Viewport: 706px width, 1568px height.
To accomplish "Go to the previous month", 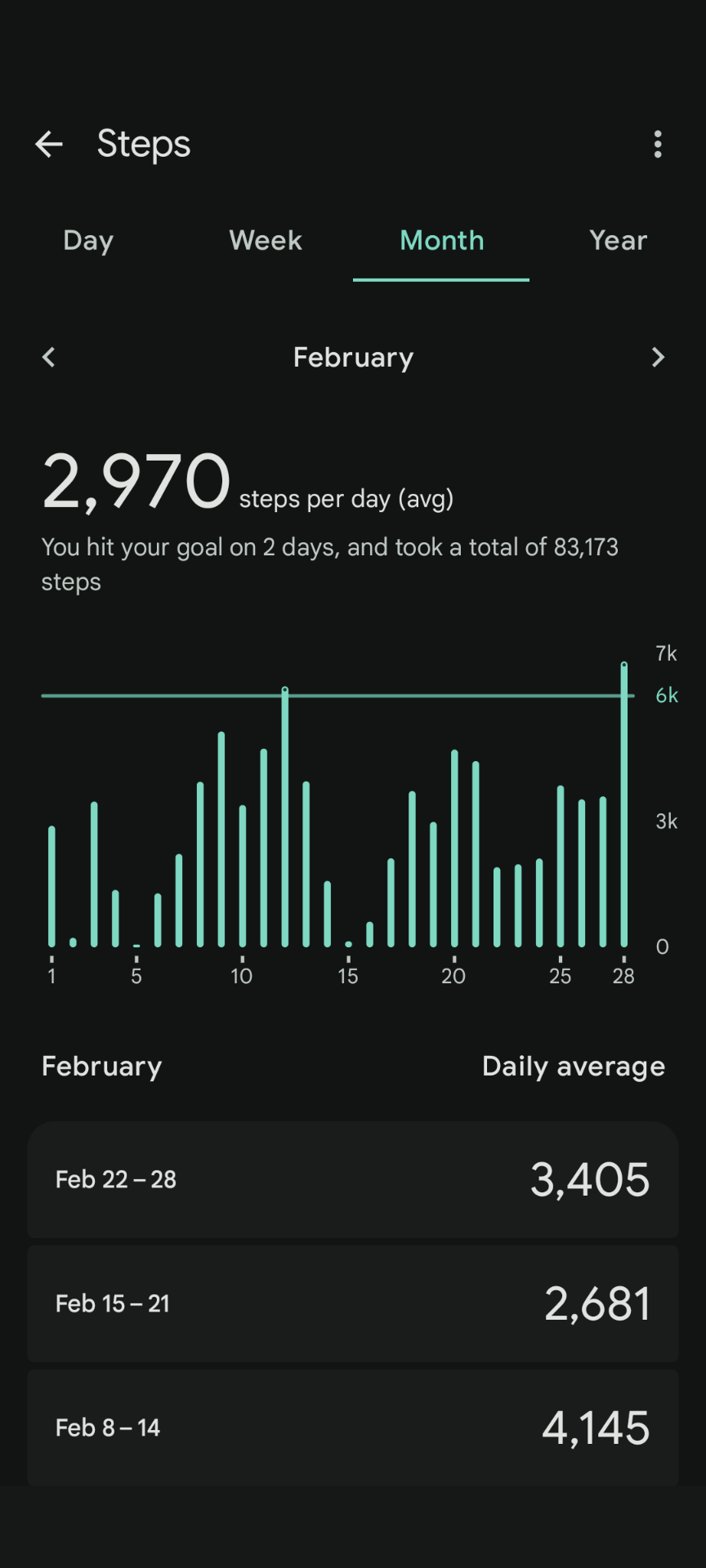I will [49, 358].
